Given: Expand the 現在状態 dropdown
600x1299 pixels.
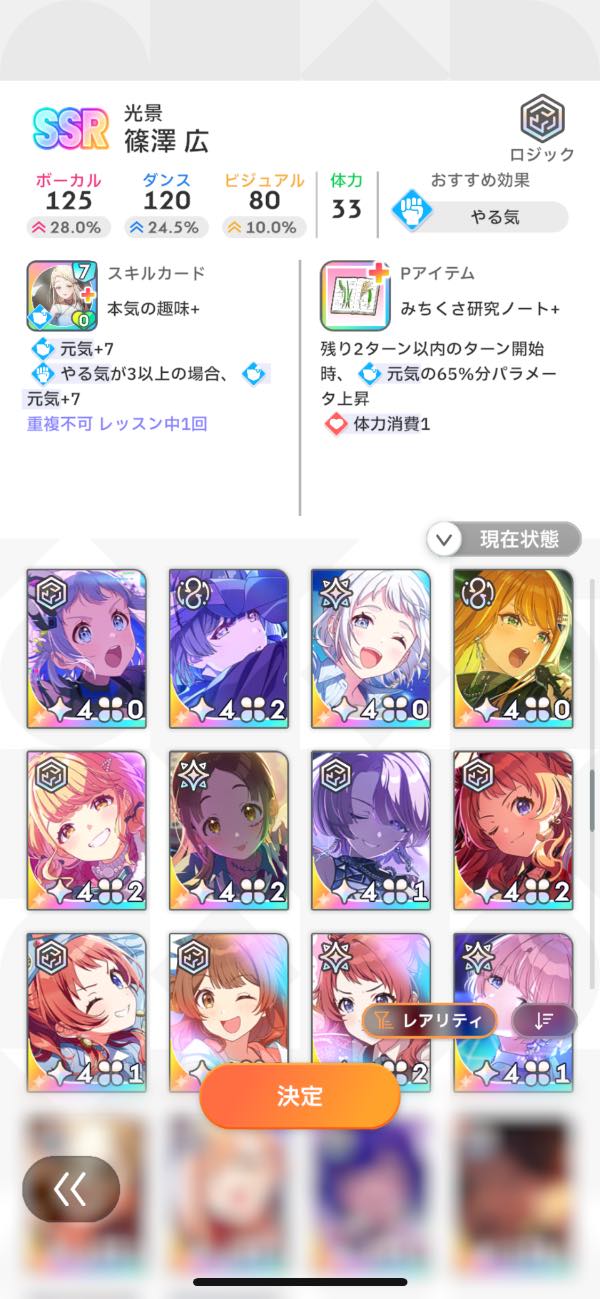Looking at the screenshot, I should point(503,540).
